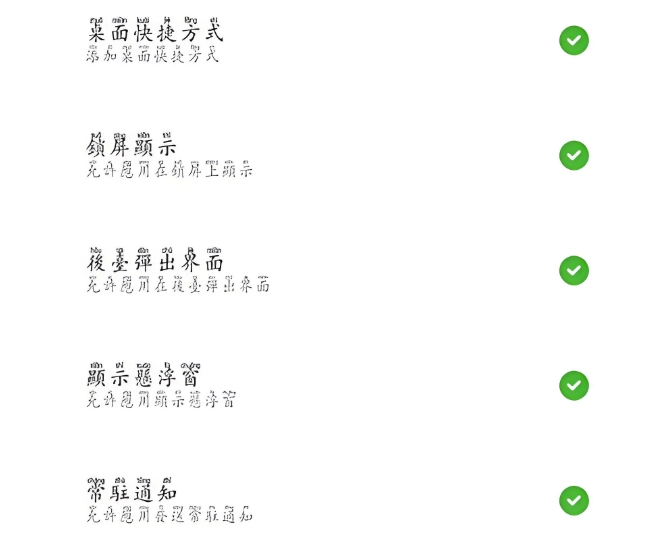The height and width of the screenshot is (546, 652).
Task: Toggle the 桌面快捷方式 permission checkmark
Action: point(574,40)
